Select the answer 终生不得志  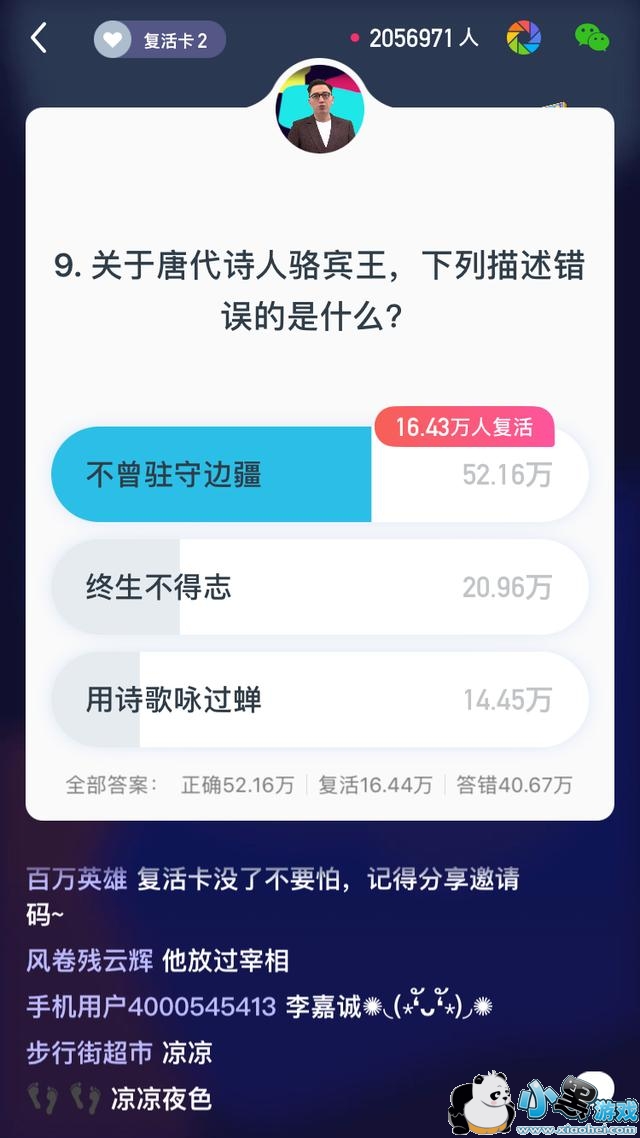point(319,587)
